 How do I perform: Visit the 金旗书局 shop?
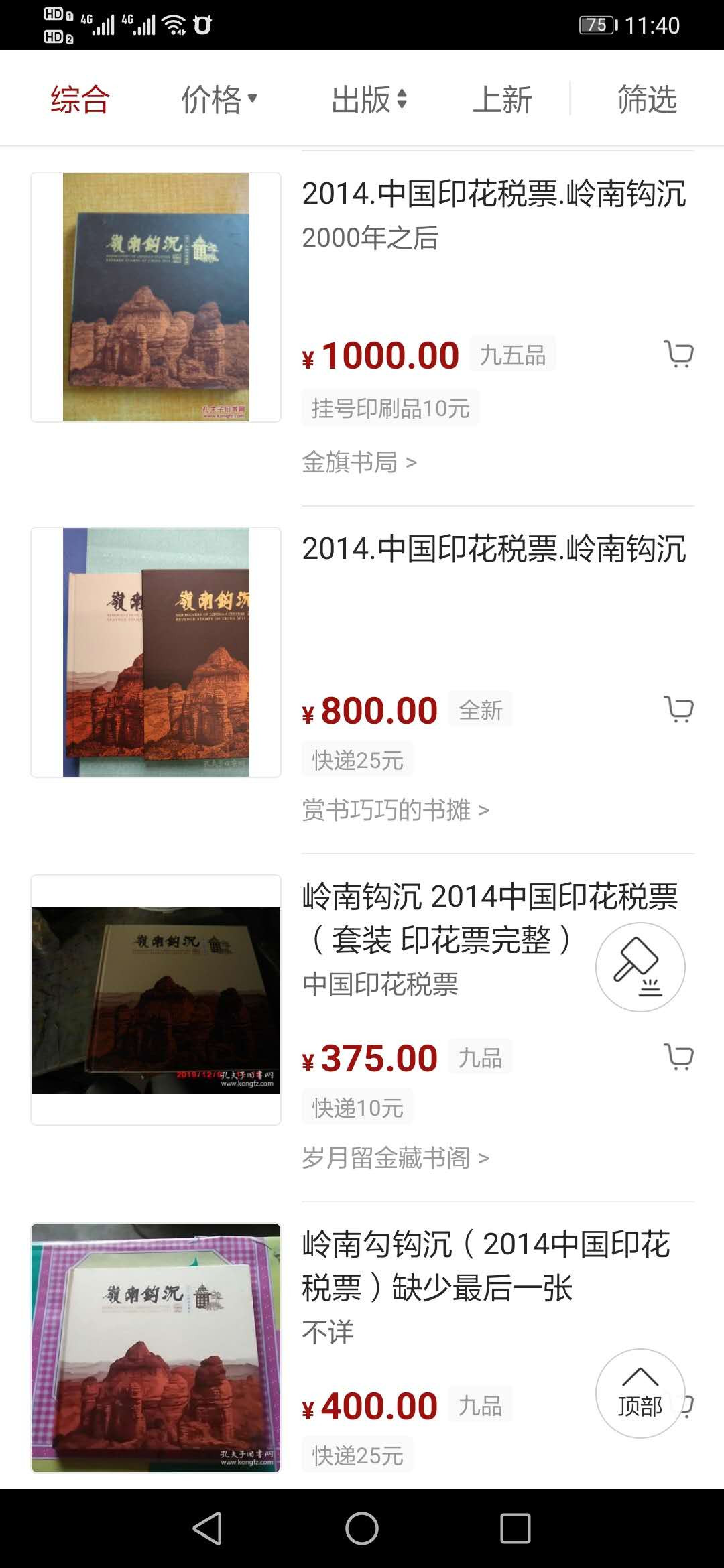pos(359,462)
